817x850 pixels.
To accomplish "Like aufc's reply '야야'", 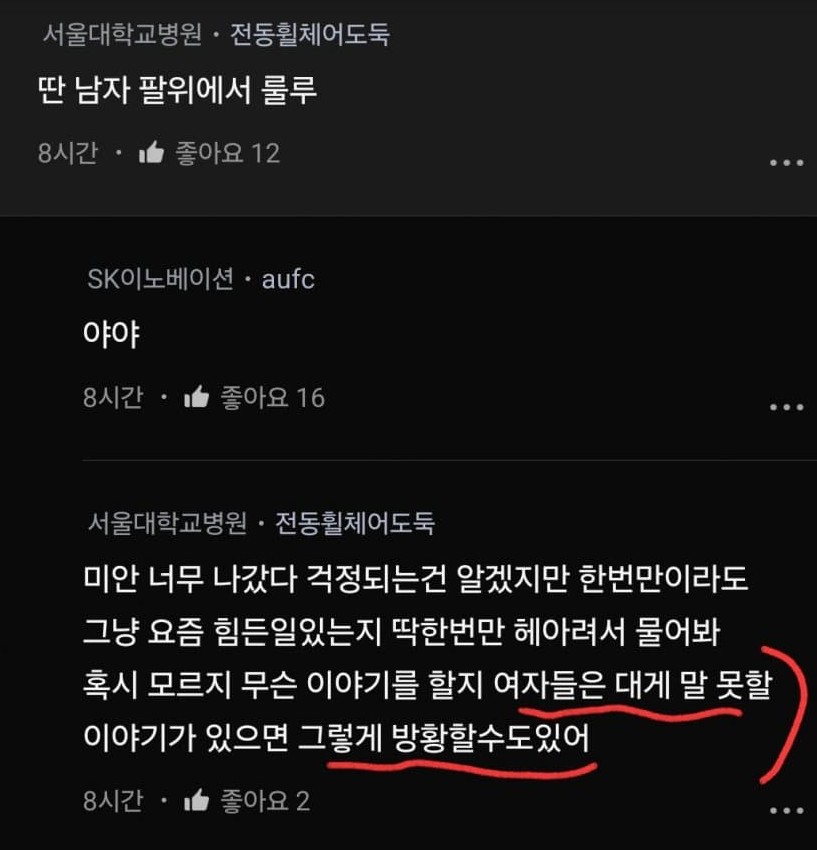I will pos(197,398).
